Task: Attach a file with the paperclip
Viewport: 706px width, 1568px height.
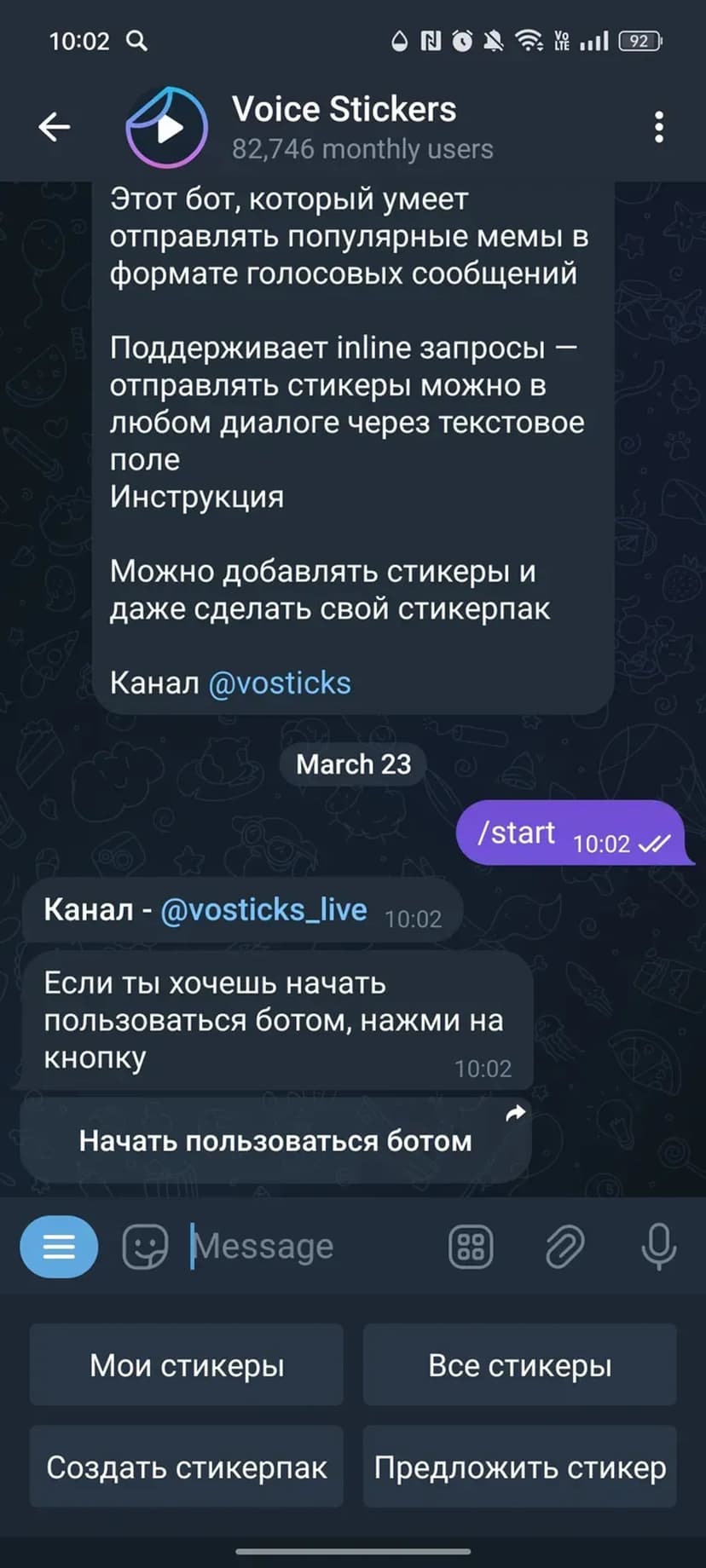Action: [x=564, y=1248]
